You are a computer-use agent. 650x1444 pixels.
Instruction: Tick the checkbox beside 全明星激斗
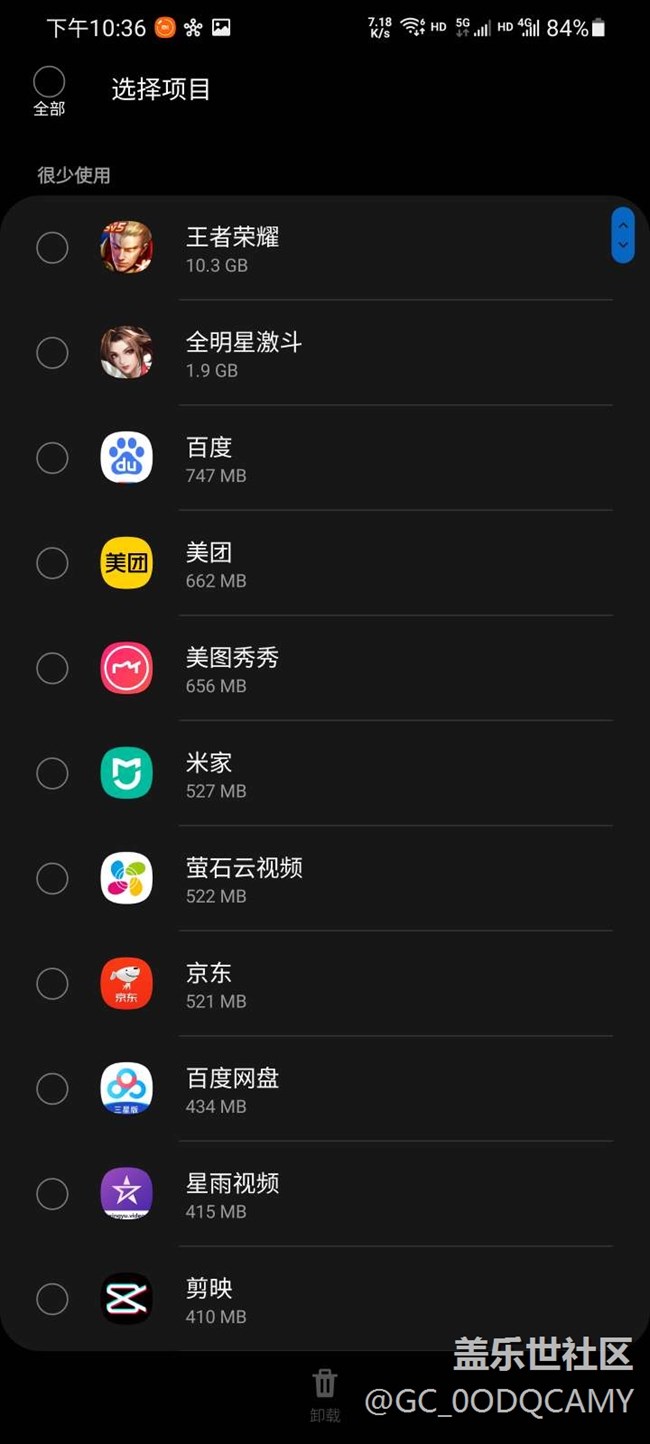point(52,353)
